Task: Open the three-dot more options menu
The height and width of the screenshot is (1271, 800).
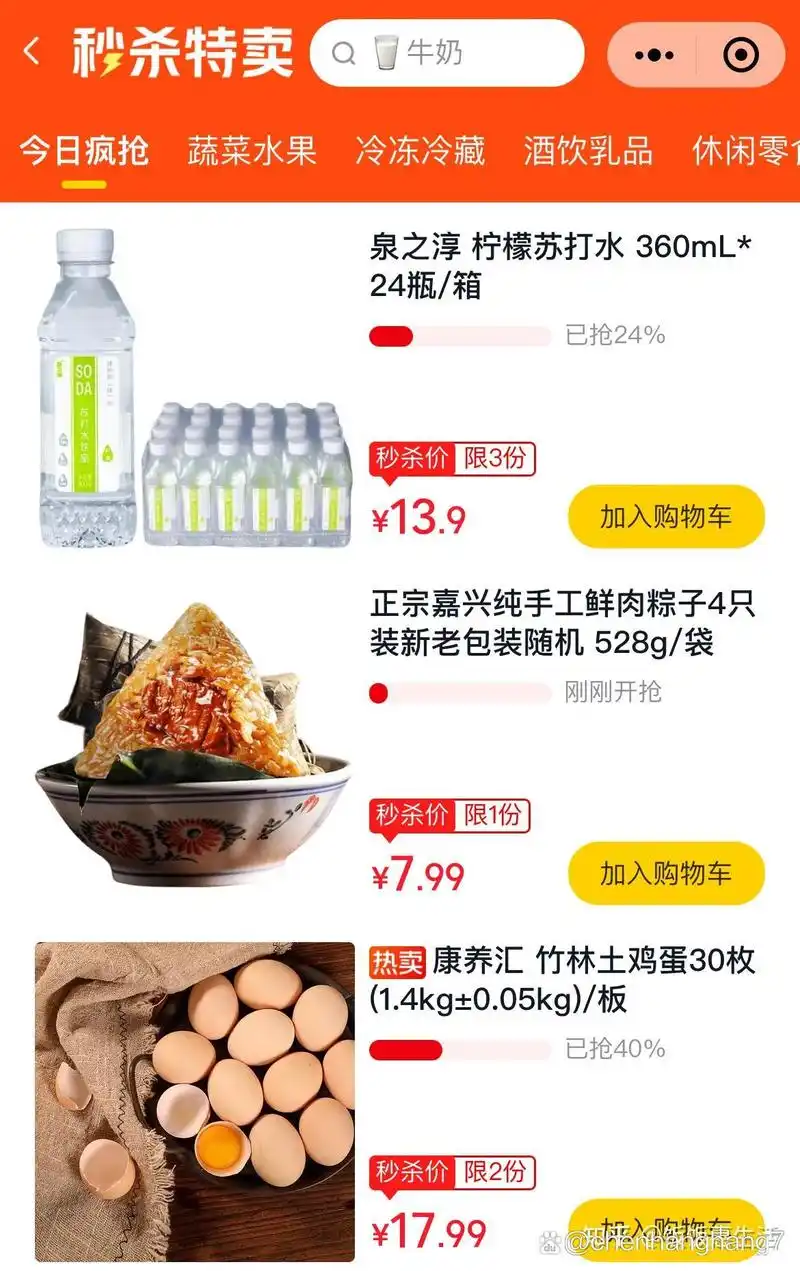Action: (656, 55)
